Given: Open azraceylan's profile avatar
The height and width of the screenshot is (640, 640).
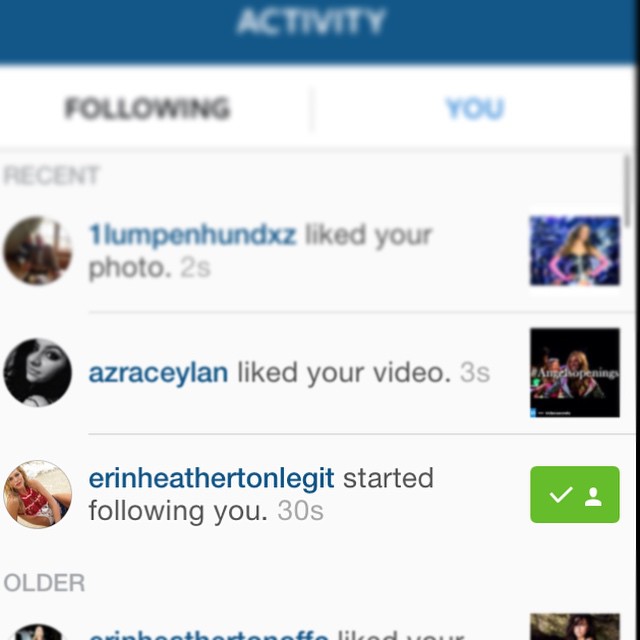Looking at the screenshot, I should 38,372.
